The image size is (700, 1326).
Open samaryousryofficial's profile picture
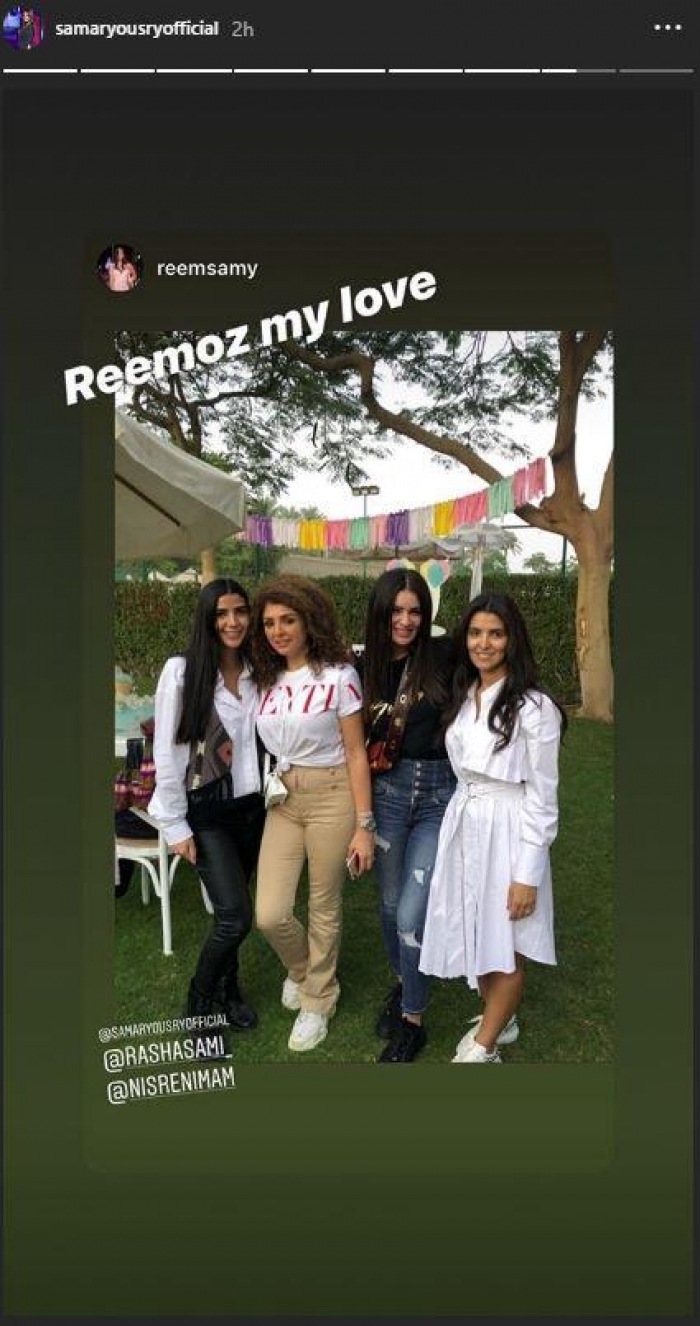coord(23,28)
